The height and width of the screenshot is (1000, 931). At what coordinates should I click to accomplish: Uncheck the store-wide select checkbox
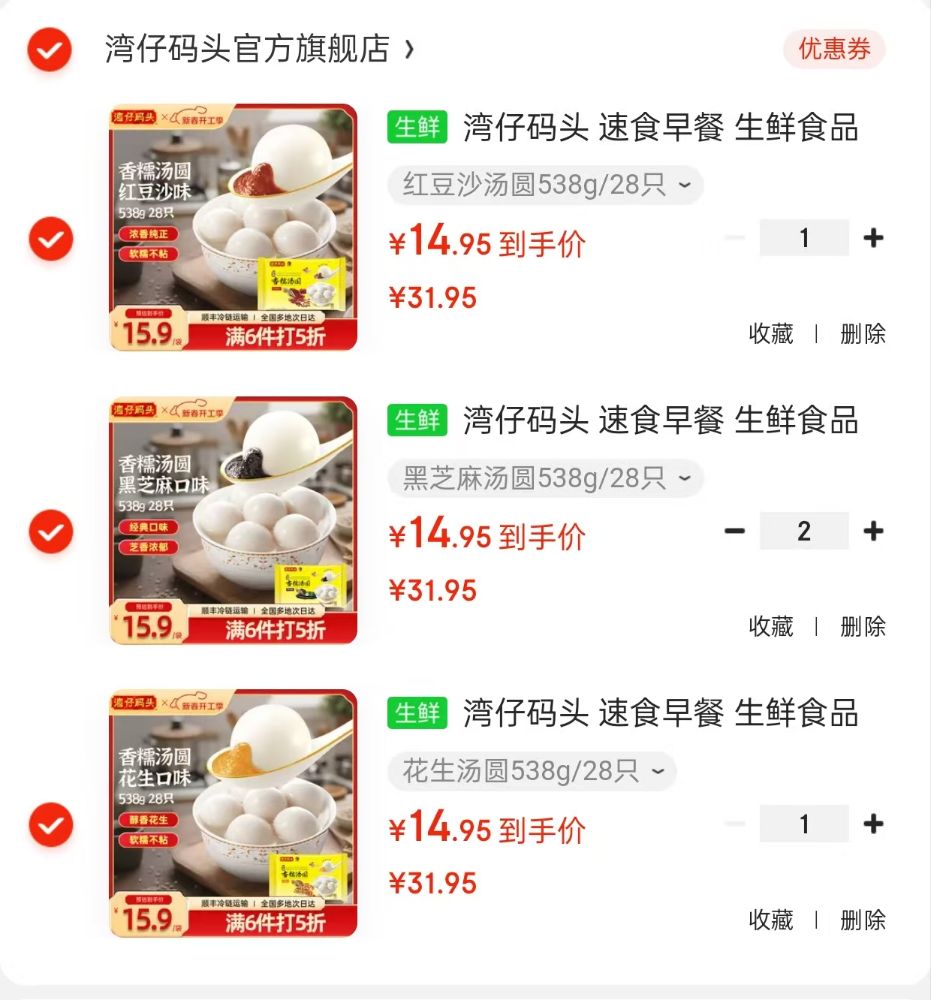(49, 49)
